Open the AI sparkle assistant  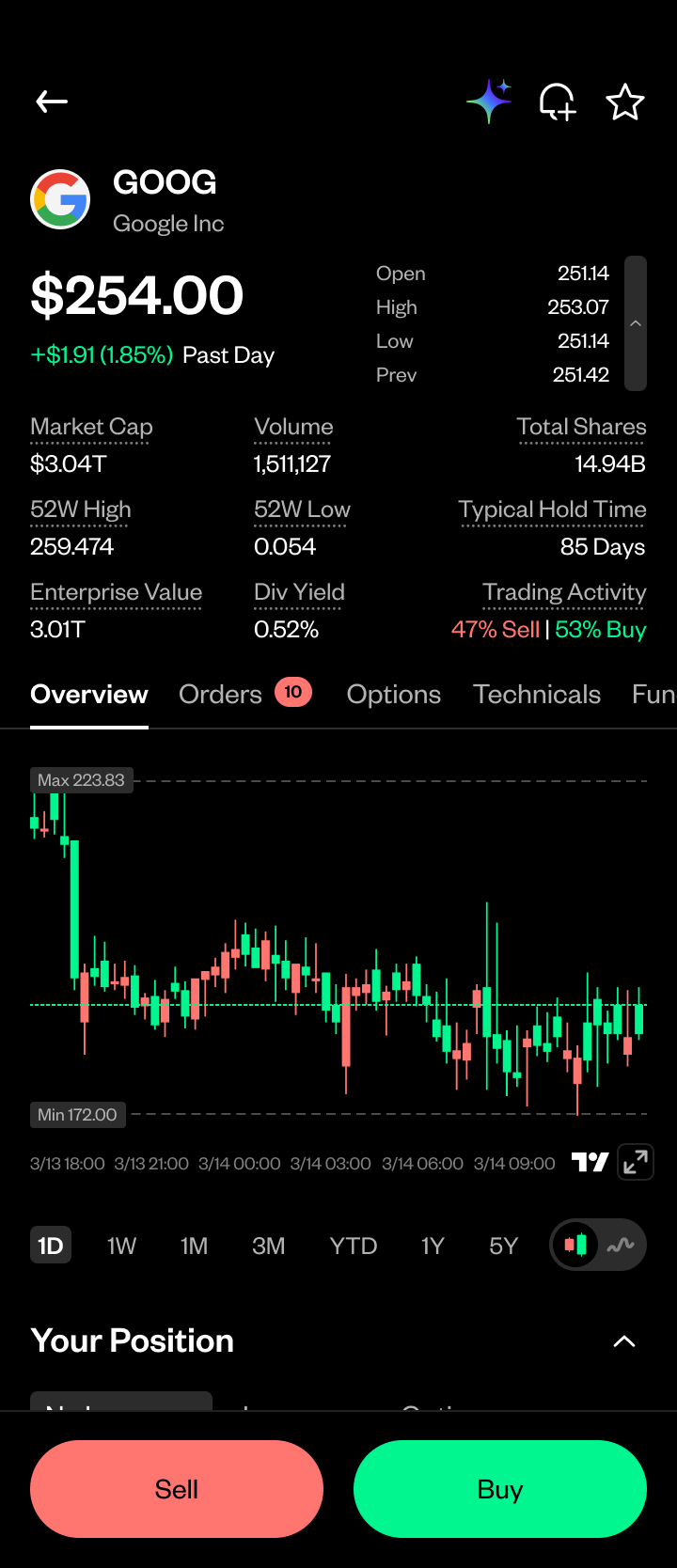coord(489,101)
